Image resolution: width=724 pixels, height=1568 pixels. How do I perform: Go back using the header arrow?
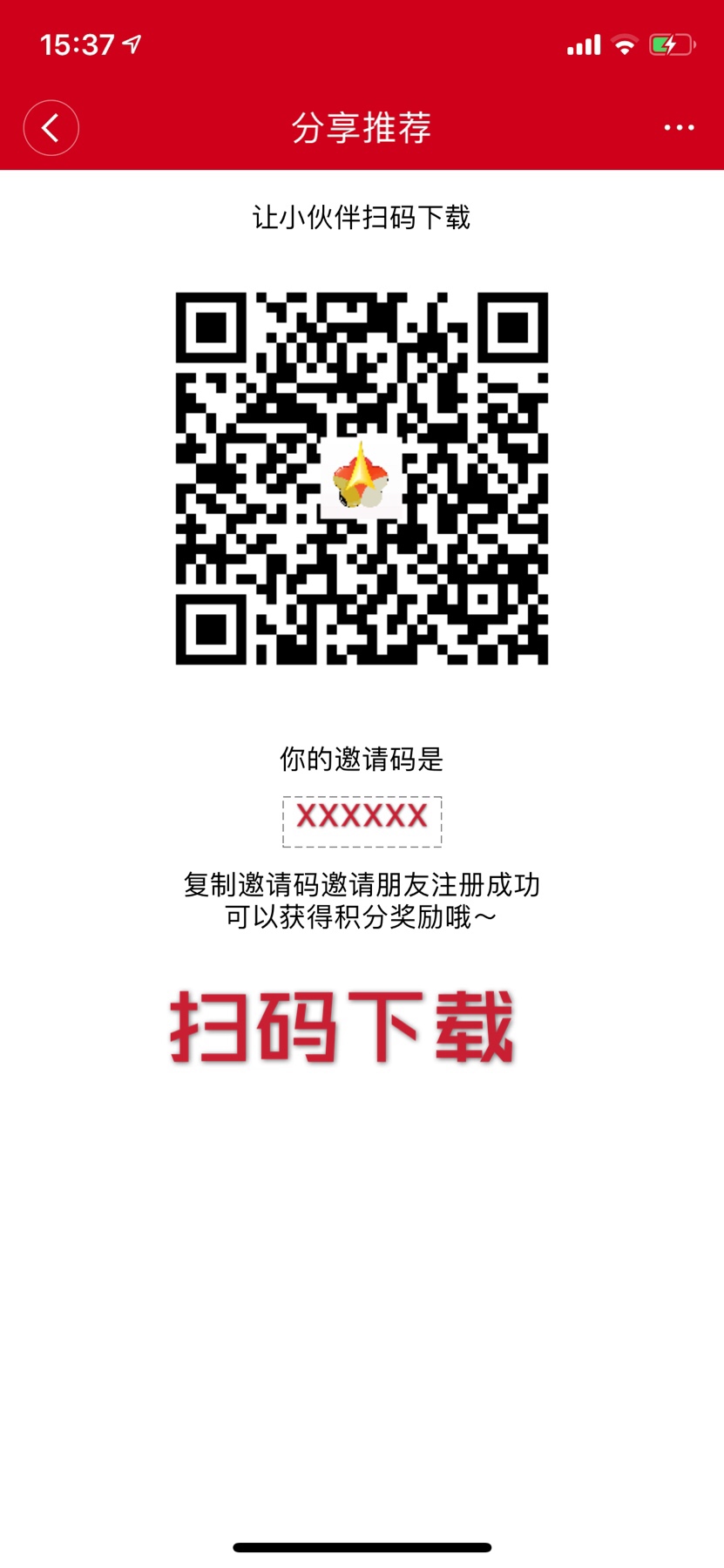pos(51,128)
